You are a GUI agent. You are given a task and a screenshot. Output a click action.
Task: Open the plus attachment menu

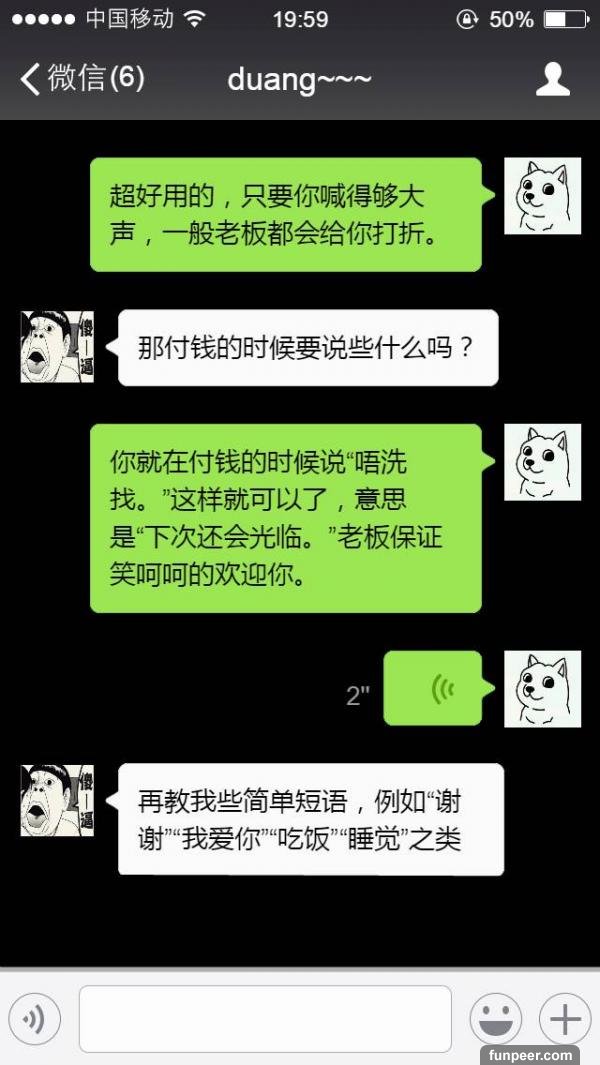click(565, 1019)
